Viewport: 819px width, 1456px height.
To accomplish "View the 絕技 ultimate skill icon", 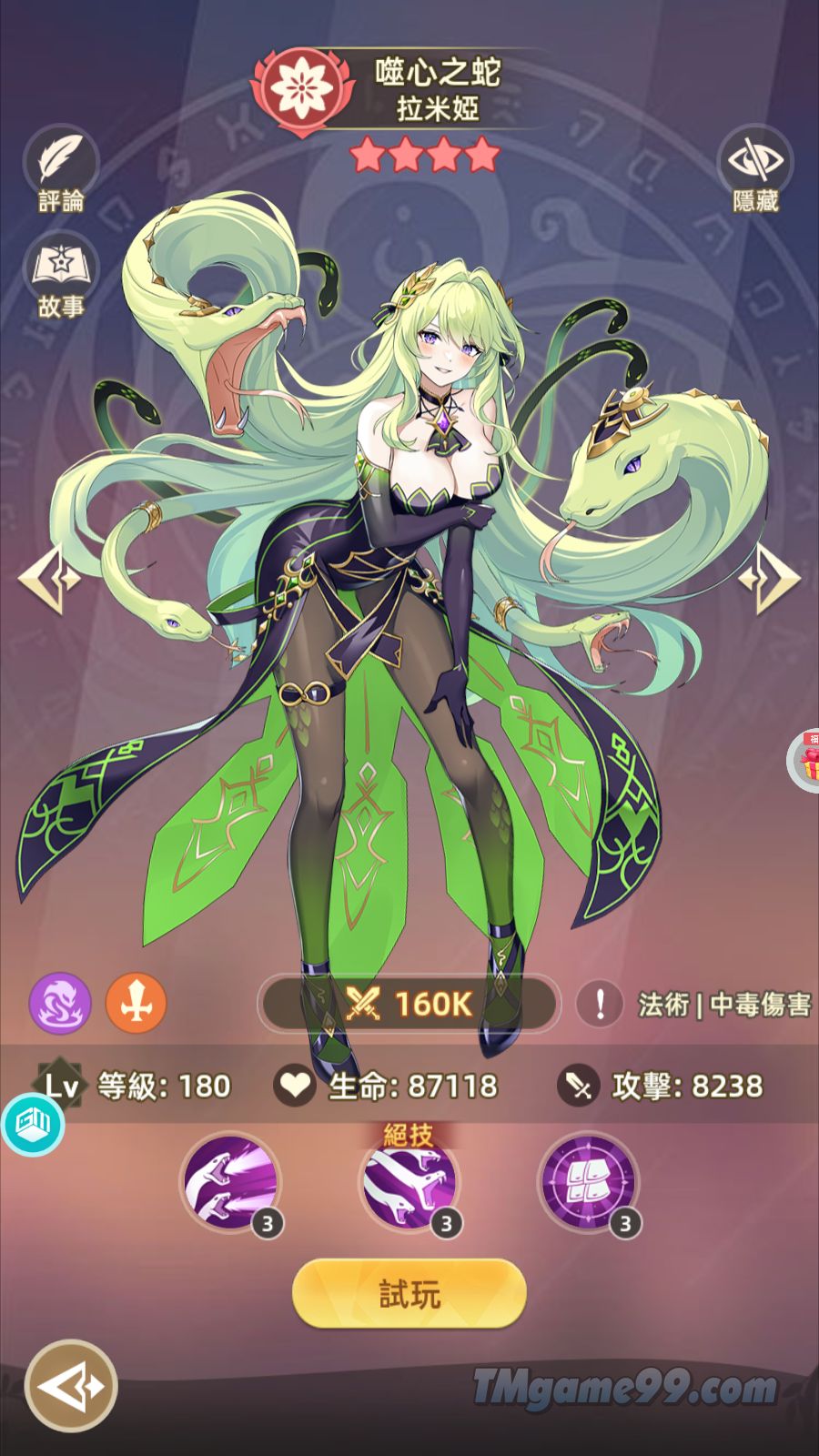I will coord(409,1182).
